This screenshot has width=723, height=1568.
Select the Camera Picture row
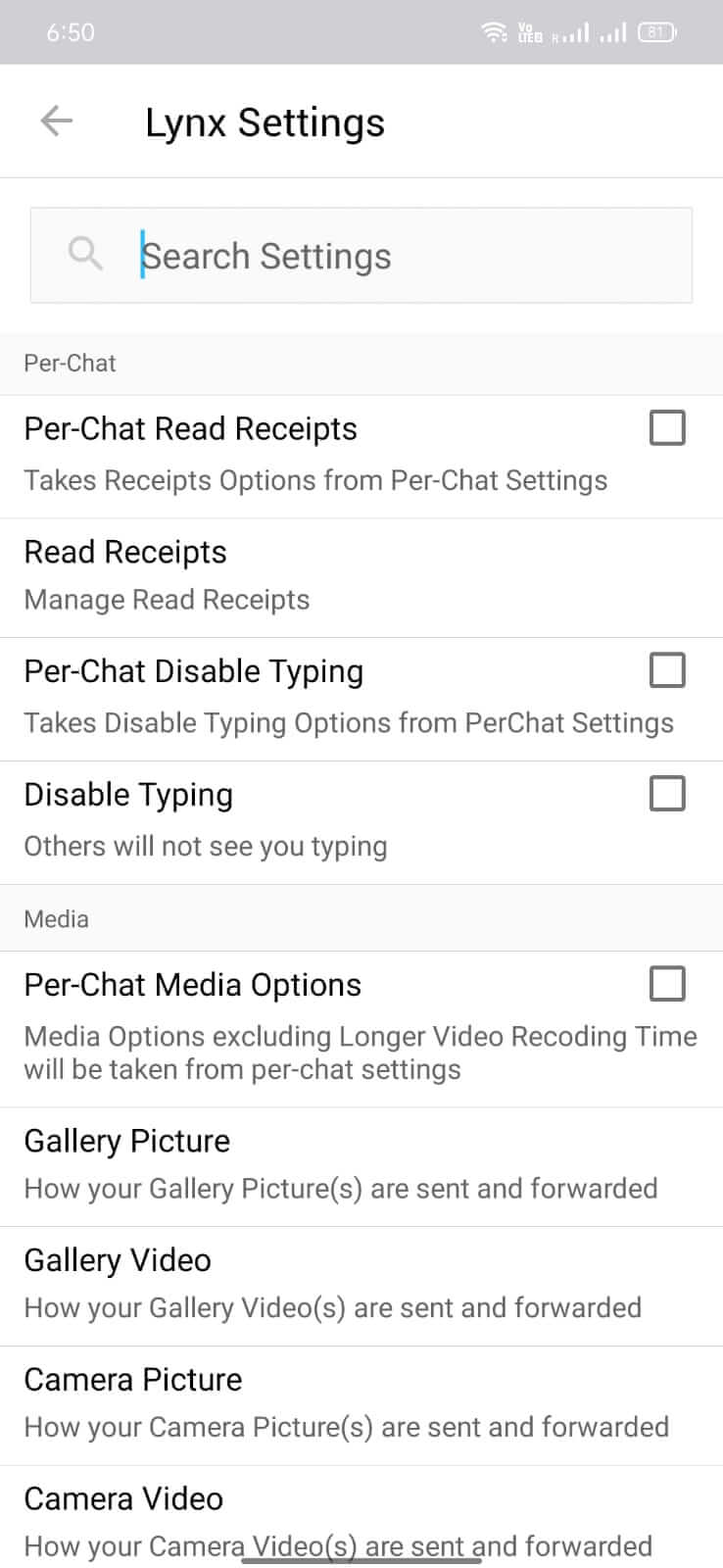[x=361, y=1403]
